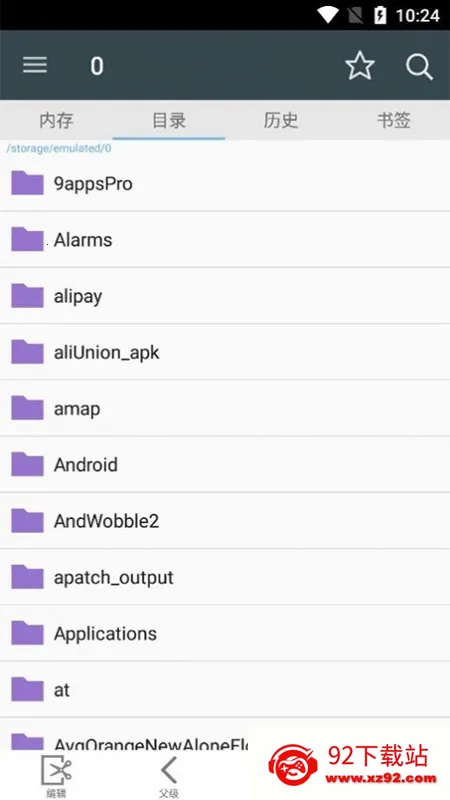Open the search magnifier

tap(419, 66)
